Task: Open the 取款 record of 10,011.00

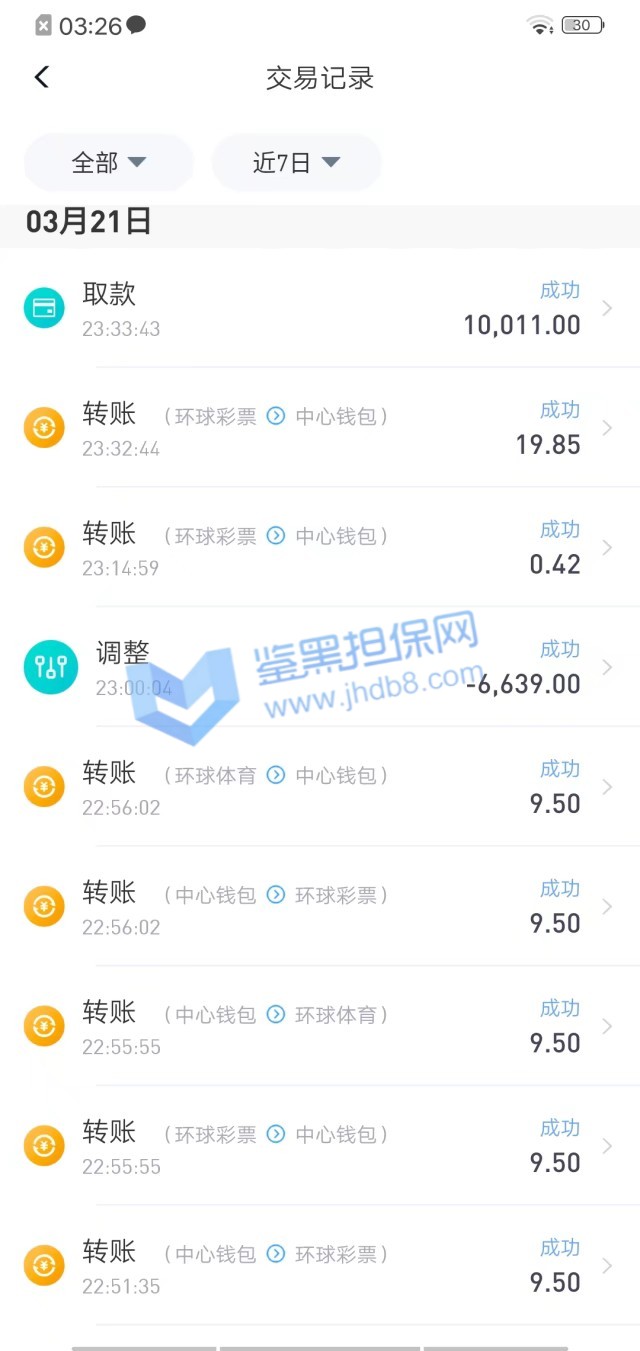Action: (320, 309)
